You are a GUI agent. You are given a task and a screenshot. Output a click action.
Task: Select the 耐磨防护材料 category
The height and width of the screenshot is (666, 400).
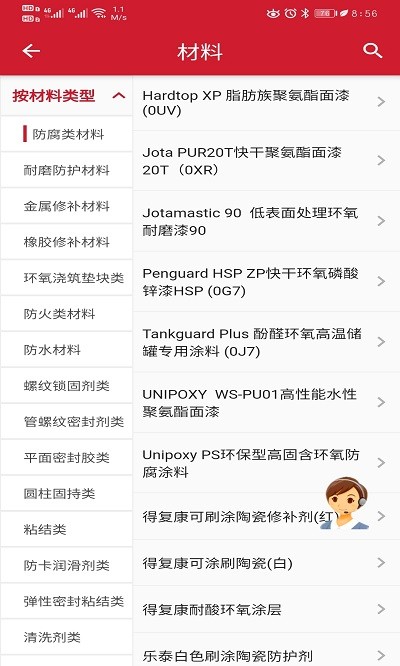(67, 170)
